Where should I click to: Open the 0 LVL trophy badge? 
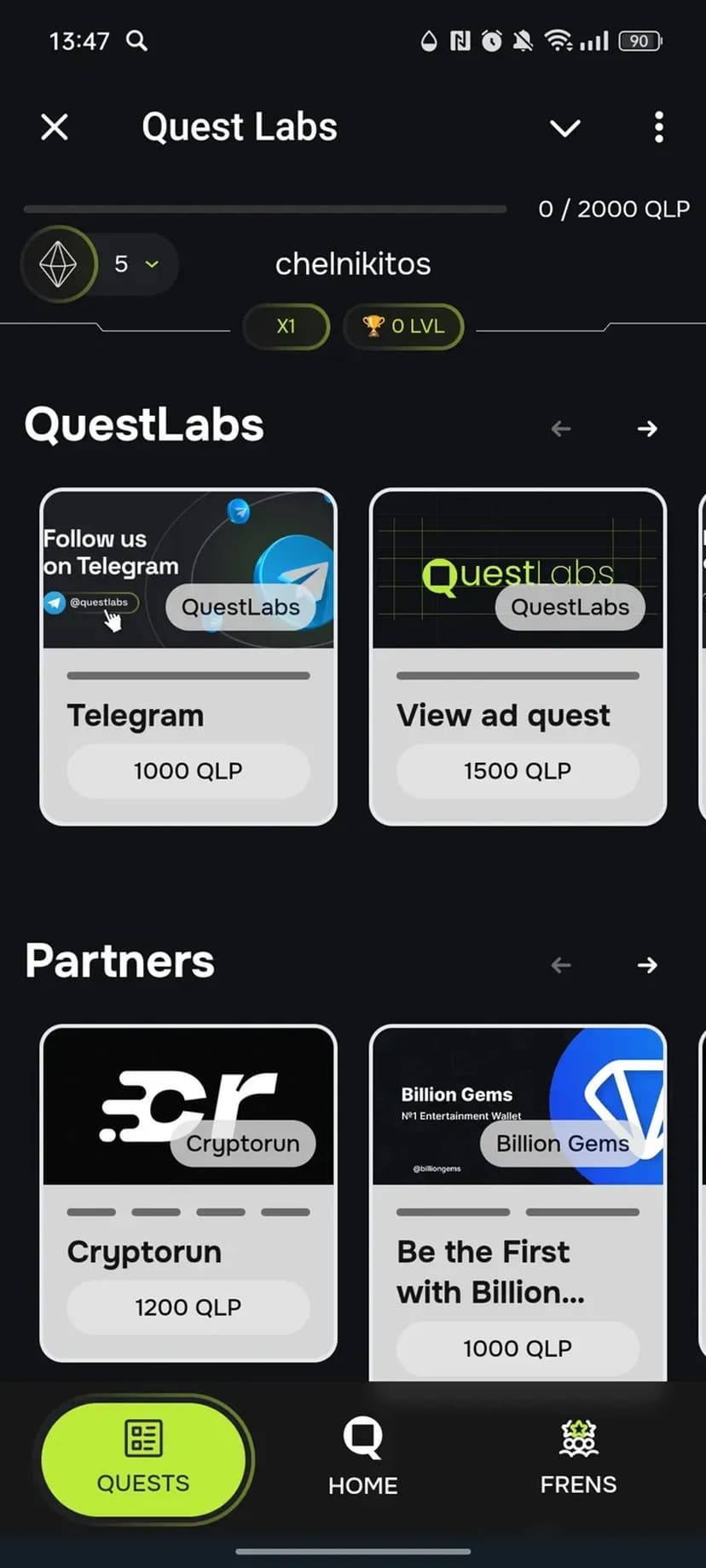tap(403, 326)
